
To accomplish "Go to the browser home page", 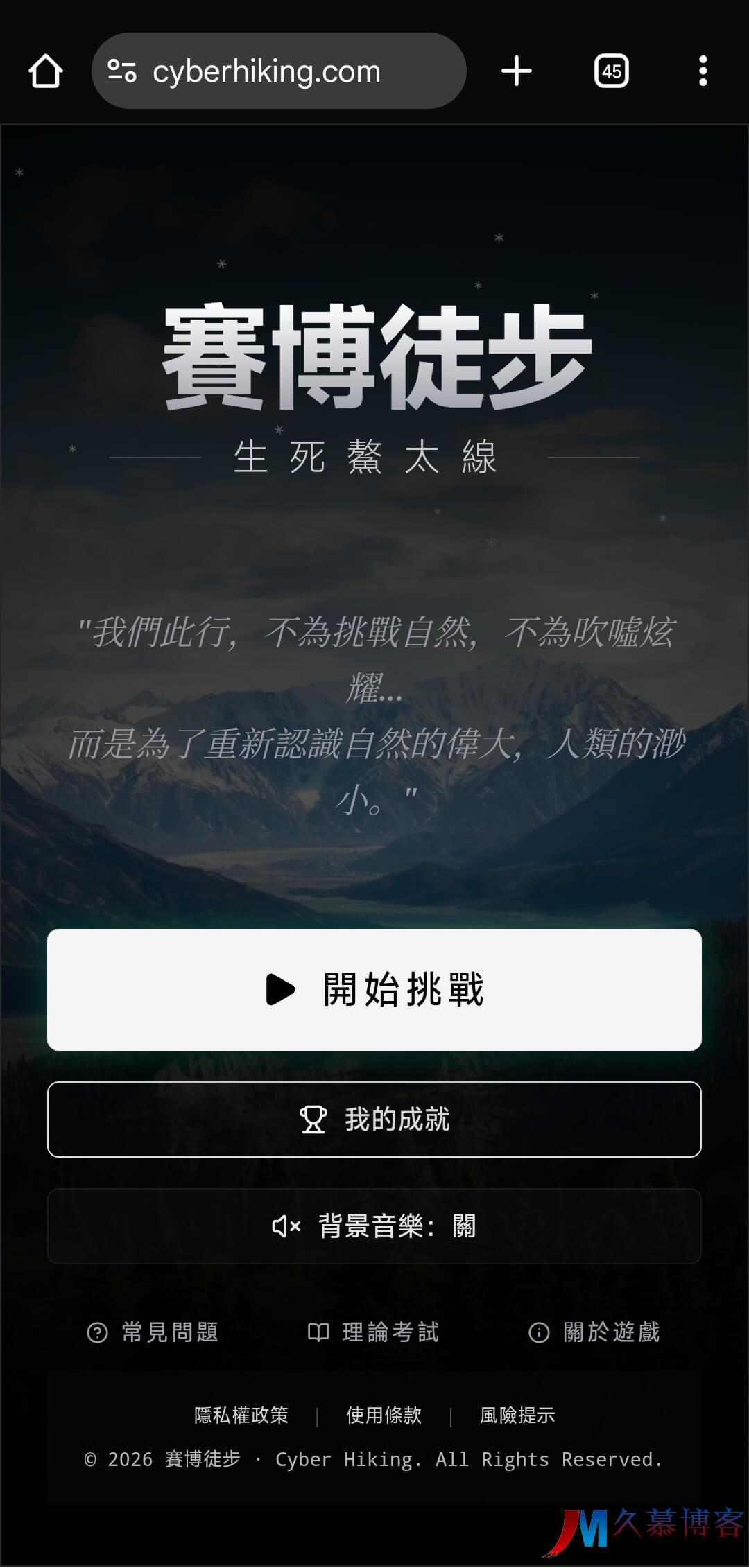I will coord(46,71).
